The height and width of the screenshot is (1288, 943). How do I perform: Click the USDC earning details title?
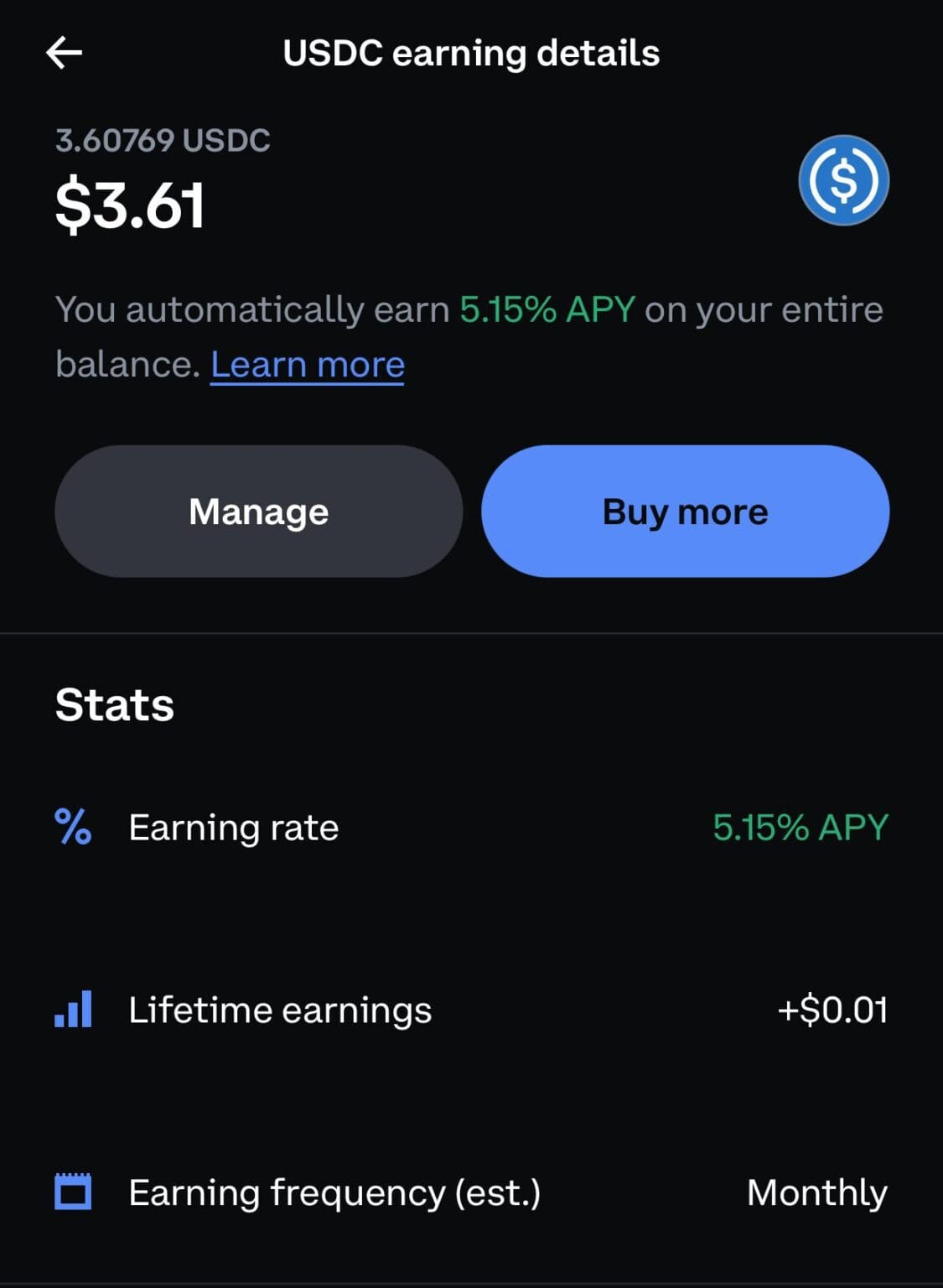(x=471, y=52)
